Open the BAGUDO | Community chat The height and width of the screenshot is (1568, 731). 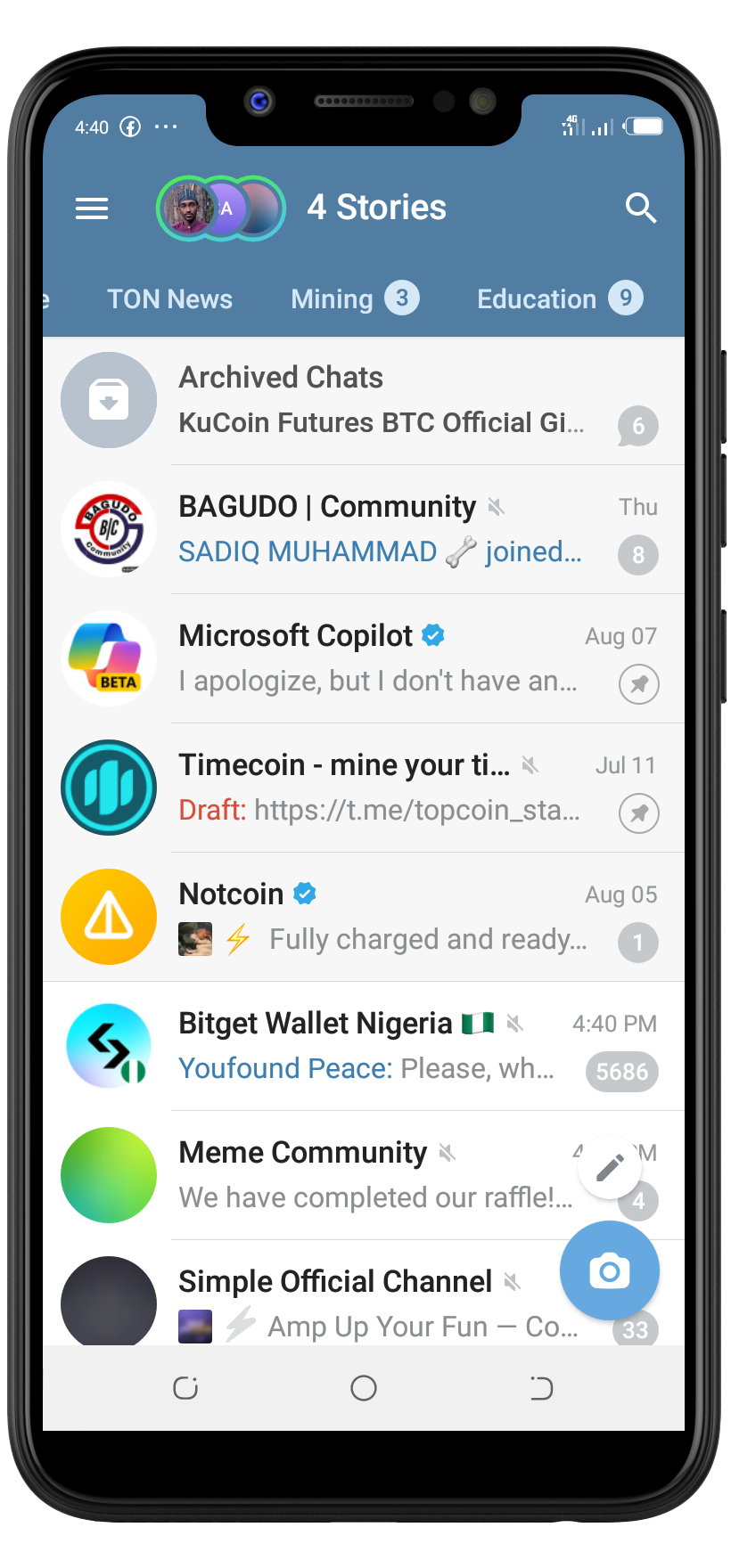tap(364, 529)
